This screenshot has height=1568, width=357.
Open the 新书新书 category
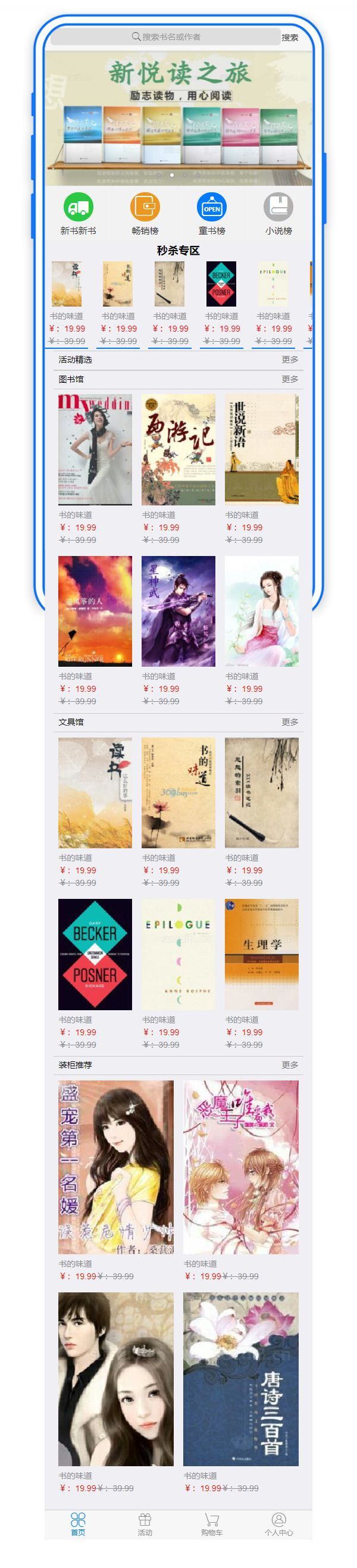click(78, 214)
